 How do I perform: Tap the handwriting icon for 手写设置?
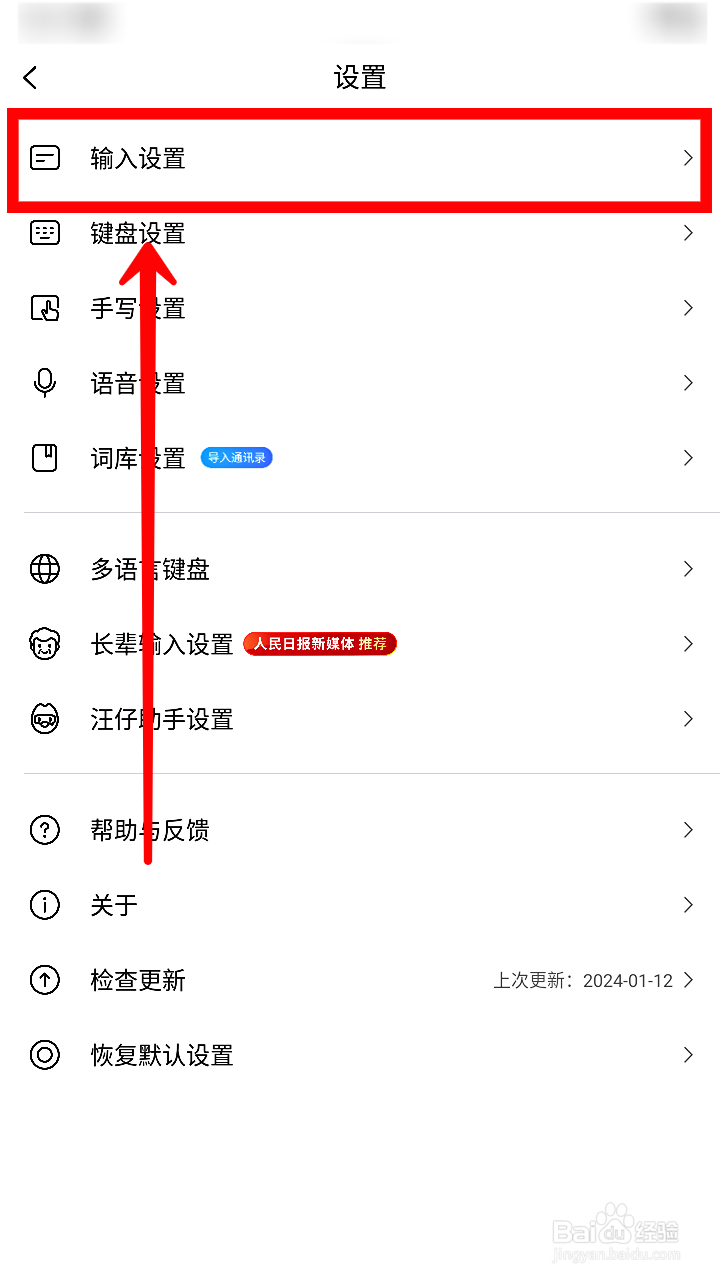point(45,308)
